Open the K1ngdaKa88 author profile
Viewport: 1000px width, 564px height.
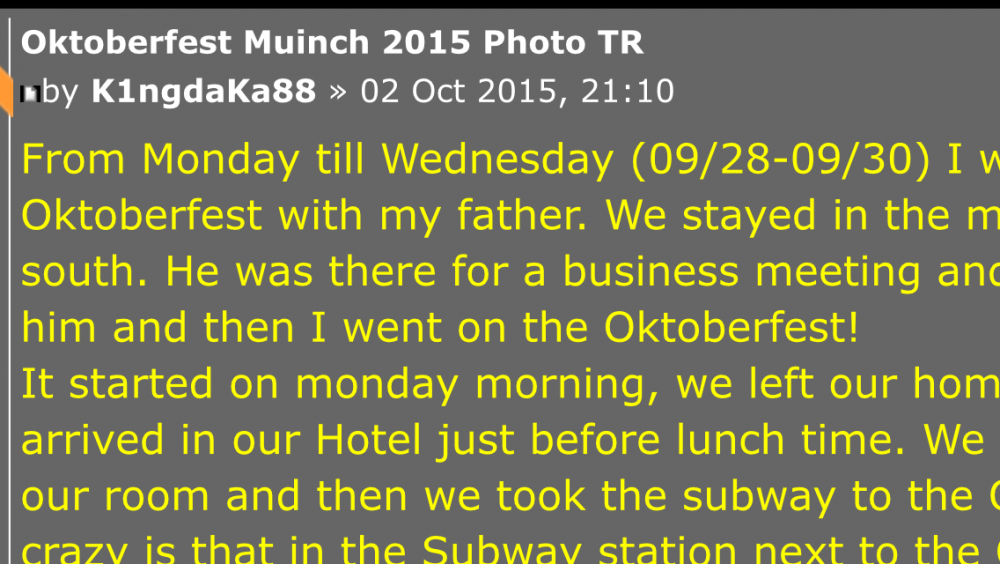pos(204,92)
